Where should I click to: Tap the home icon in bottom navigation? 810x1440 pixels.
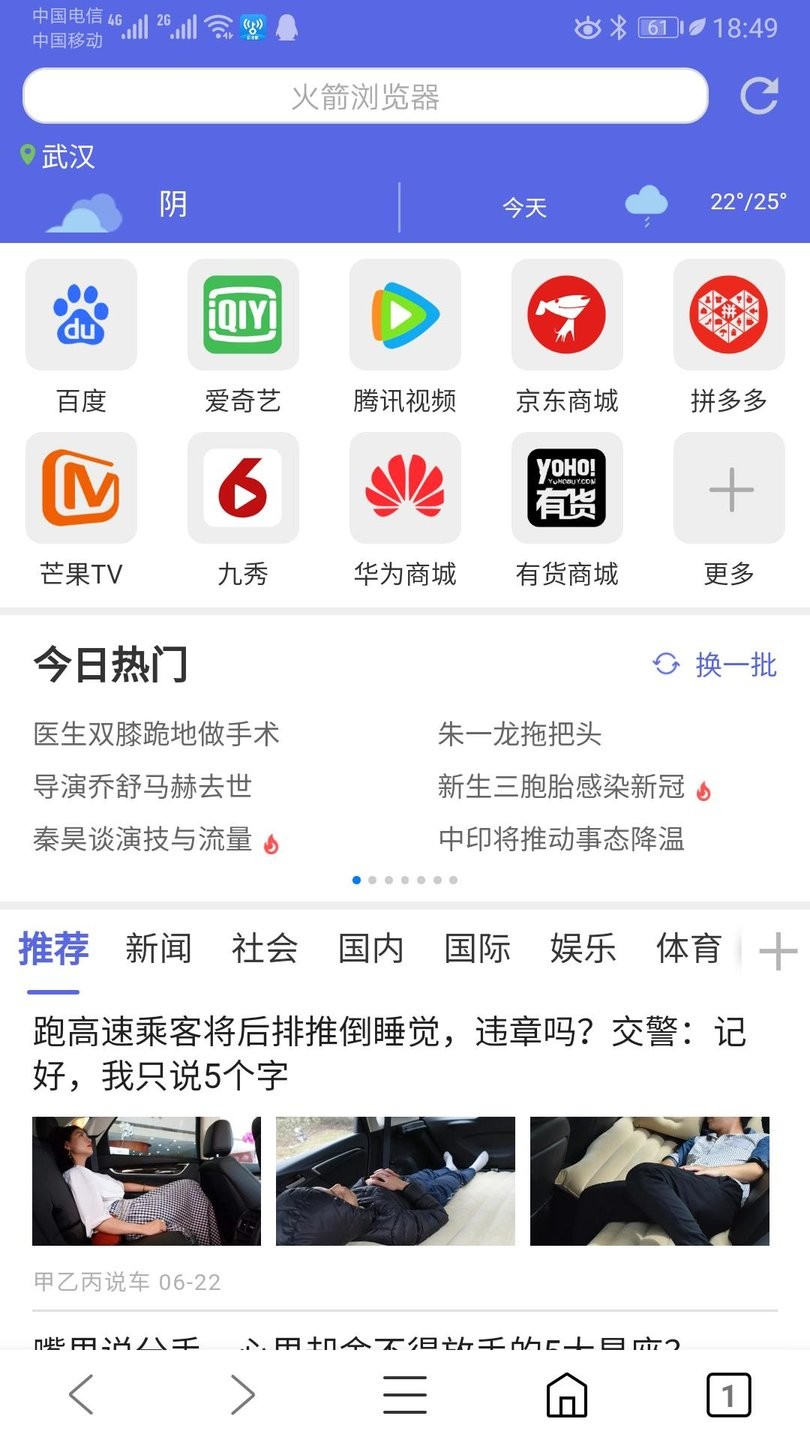coord(567,1392)
